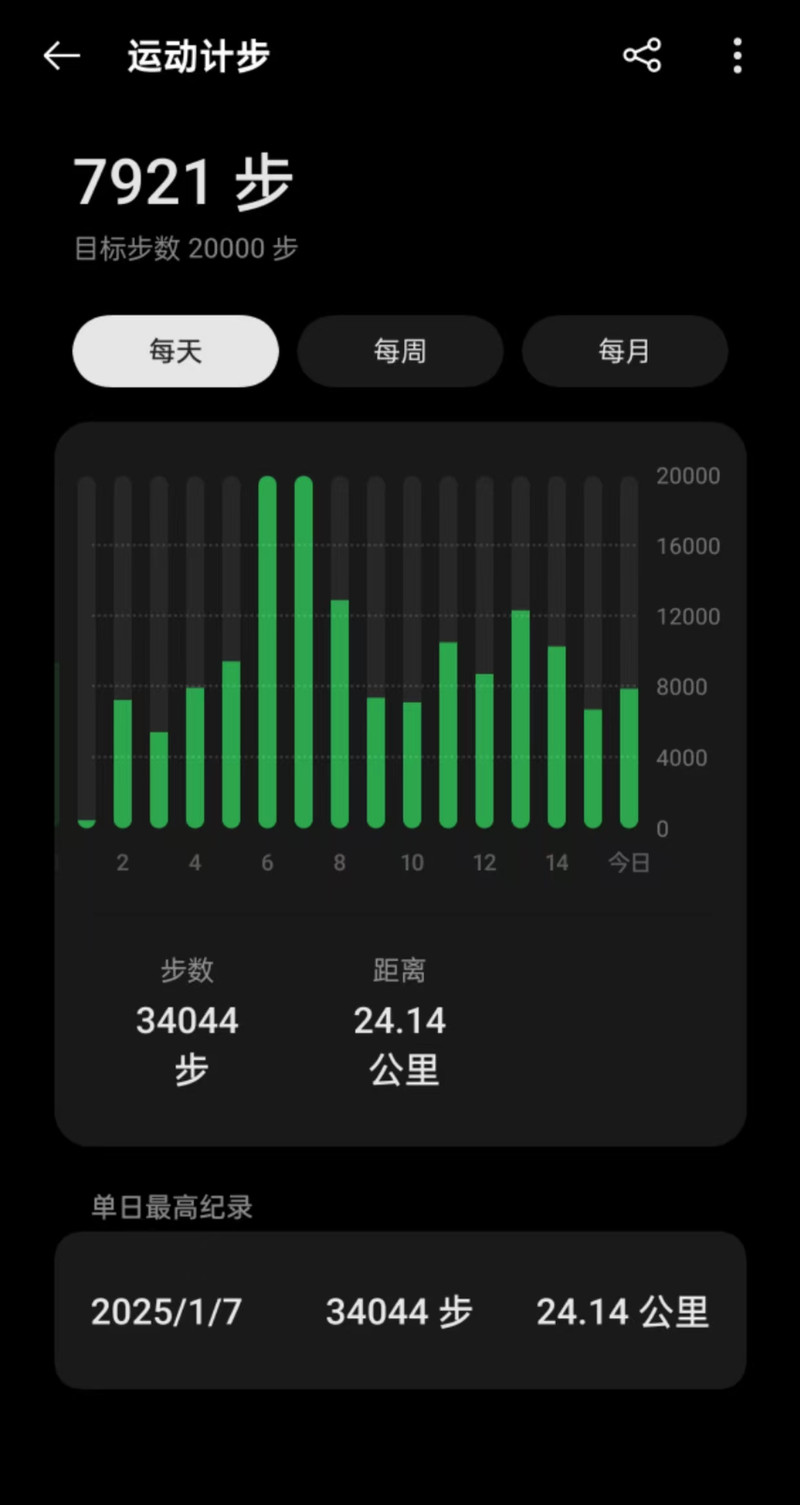Select the 今日 bar in the chart

(x=629, y=758)
